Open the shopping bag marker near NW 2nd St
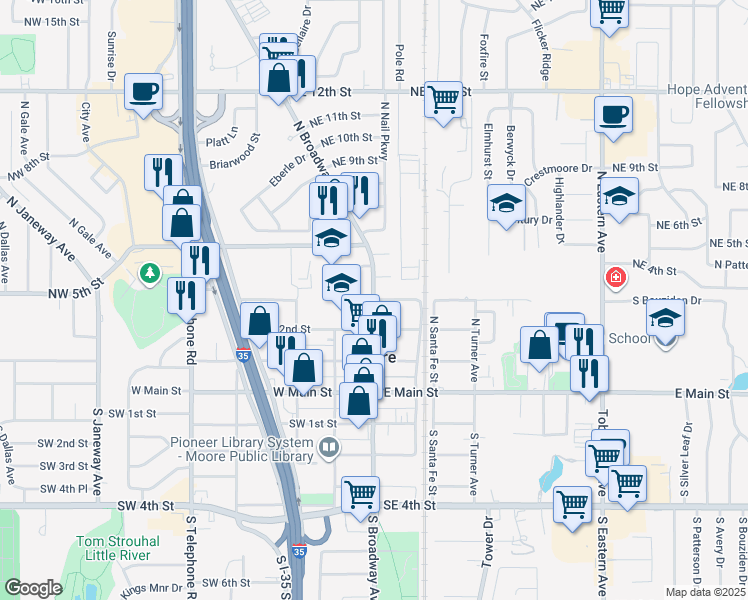The image size is (748, 600). [260, 321]
